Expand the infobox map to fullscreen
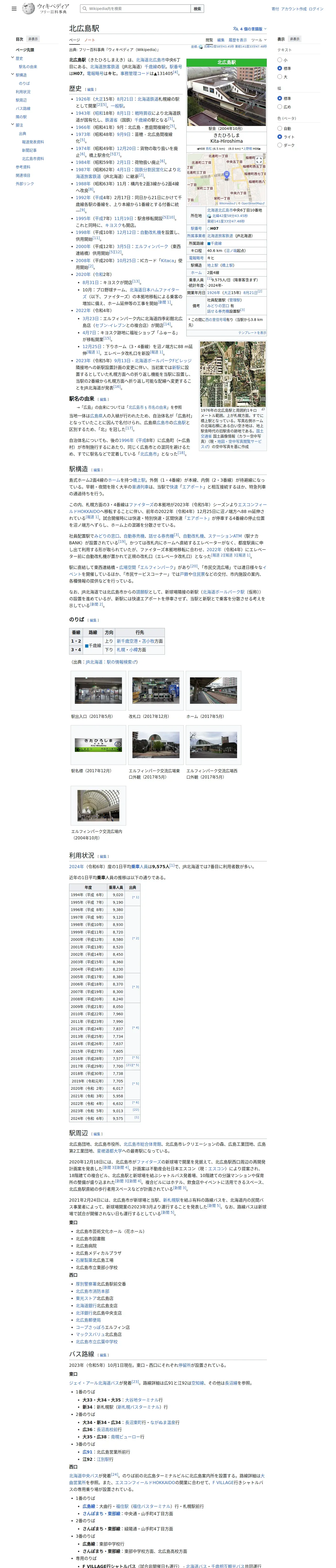The height and width of the screenshot is (1568, 336). [259, 160]
